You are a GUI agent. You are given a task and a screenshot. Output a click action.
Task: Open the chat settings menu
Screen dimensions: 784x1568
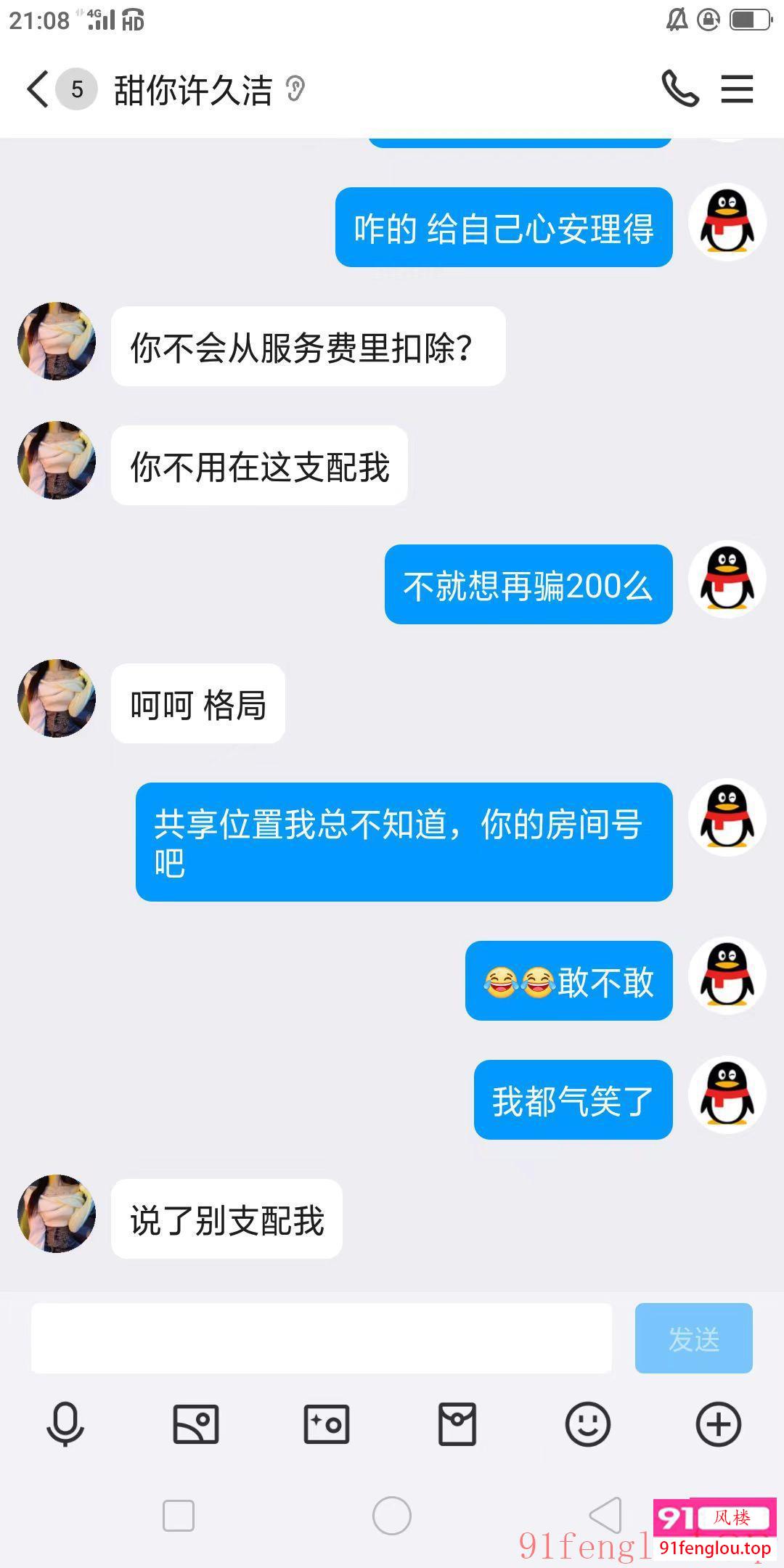click(736, 89)
